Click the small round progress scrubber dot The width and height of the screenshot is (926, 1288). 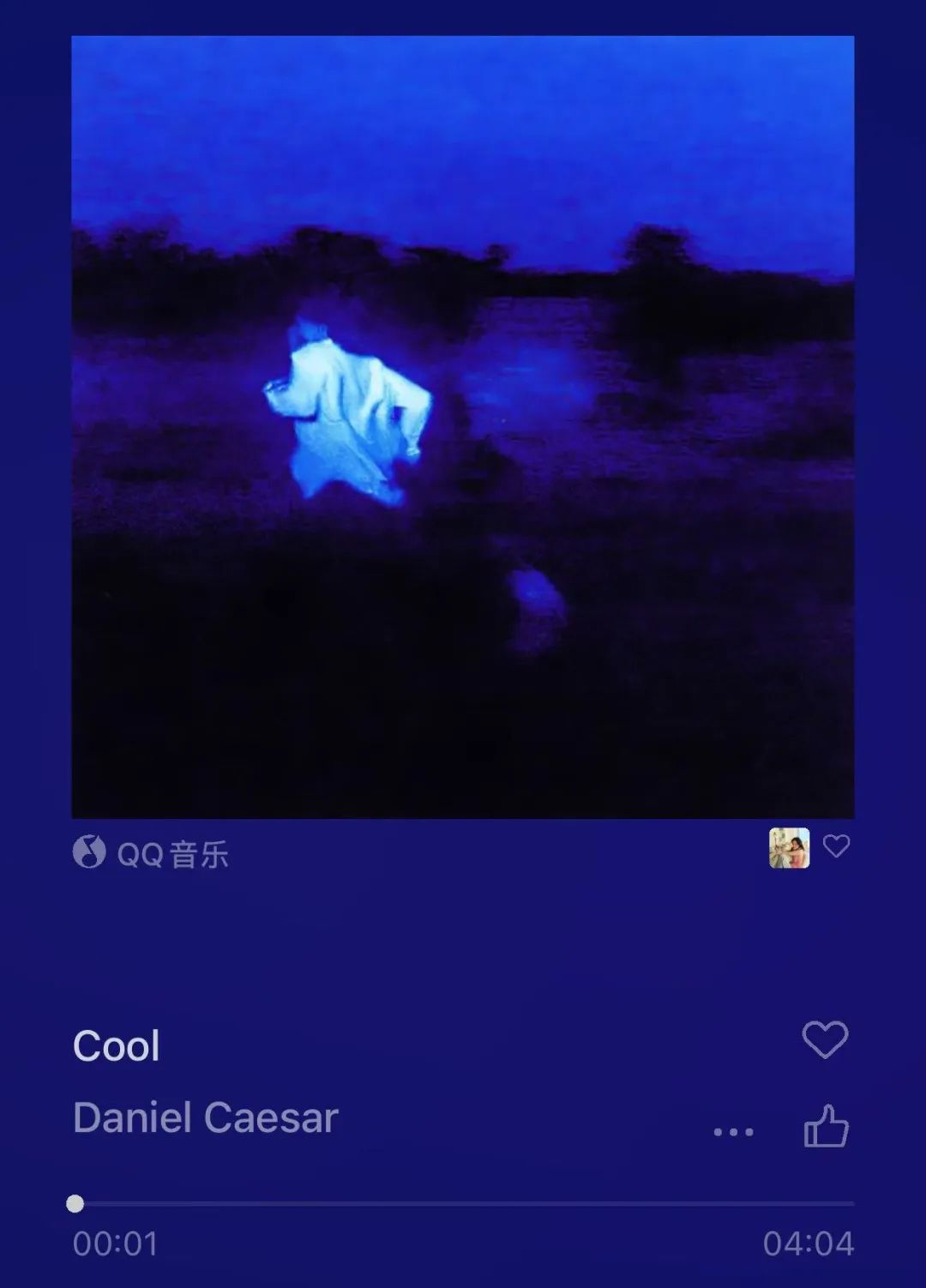[x=75, y=1203]
